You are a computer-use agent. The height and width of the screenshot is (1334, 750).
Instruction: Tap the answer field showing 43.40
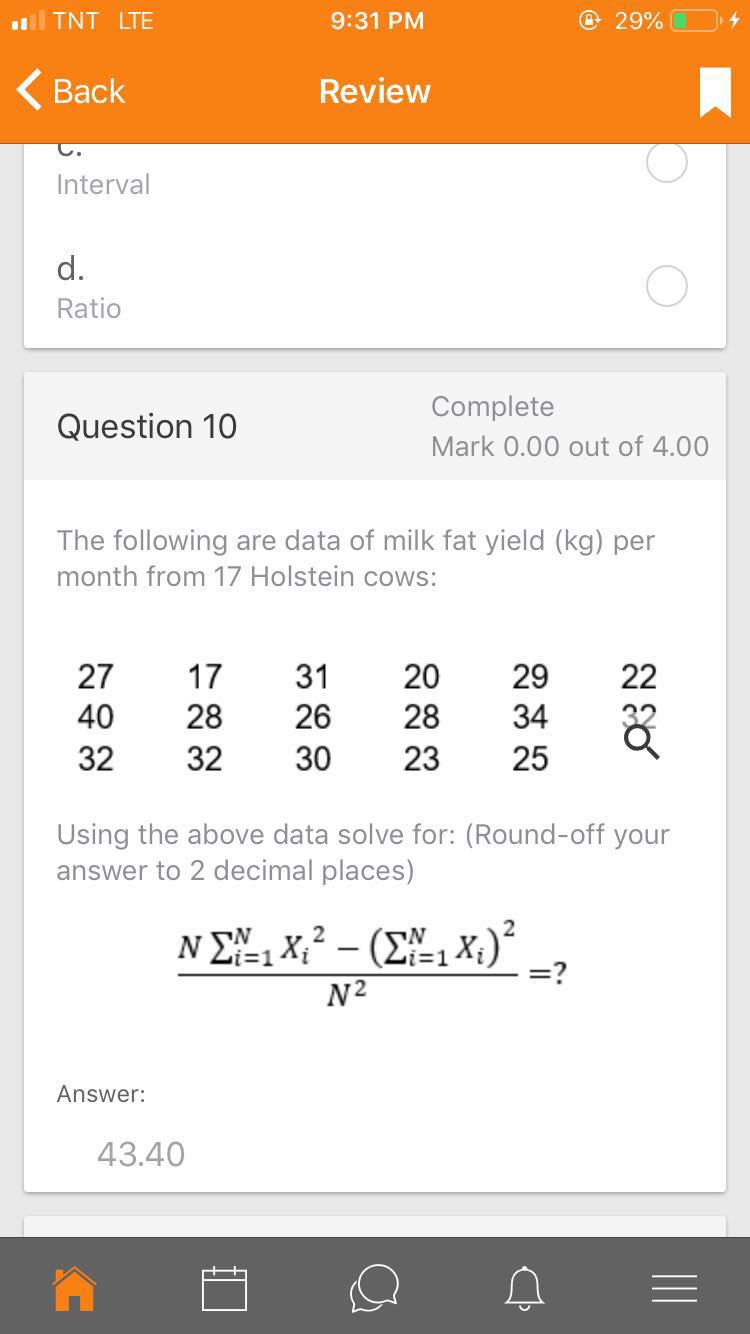(141, 1154)
